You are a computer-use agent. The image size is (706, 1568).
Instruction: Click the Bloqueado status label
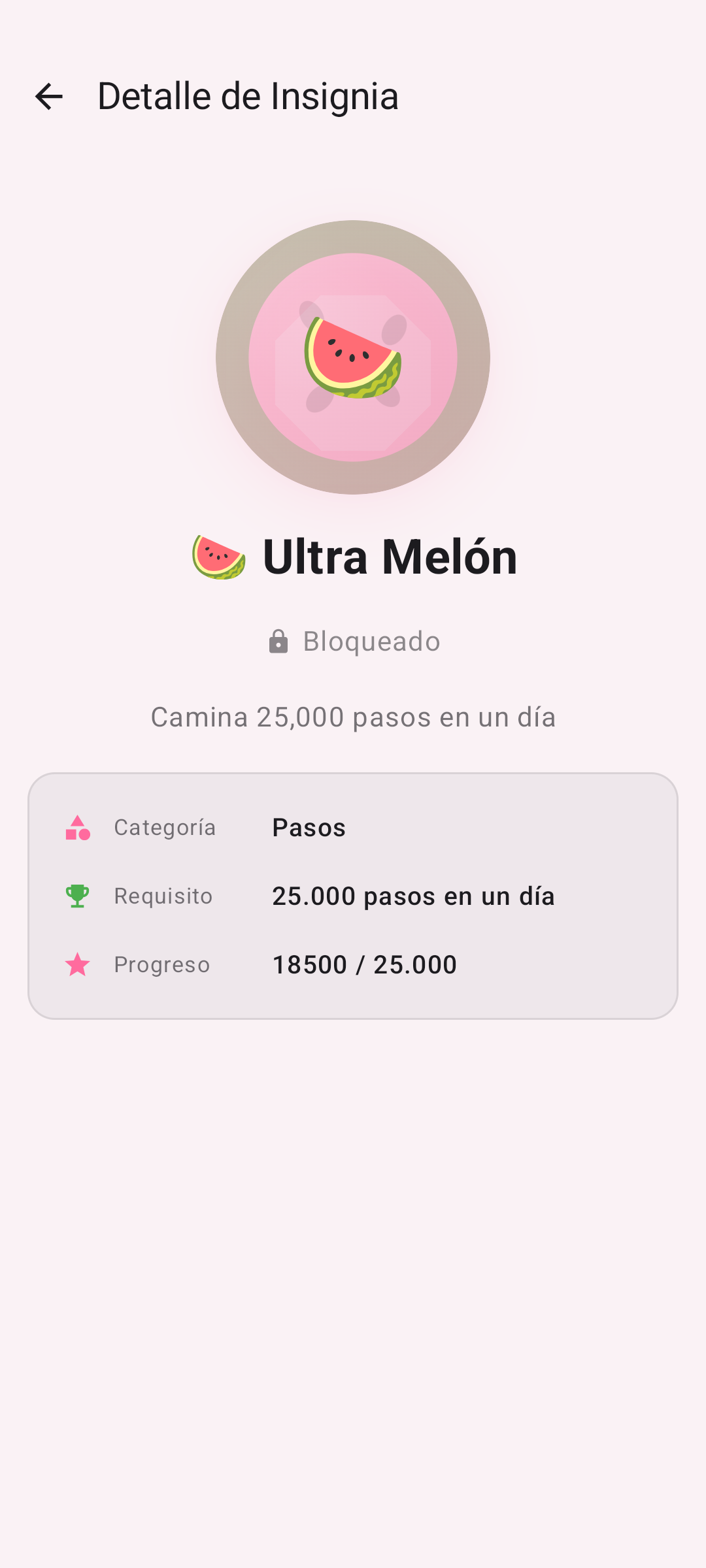point(371,641)
